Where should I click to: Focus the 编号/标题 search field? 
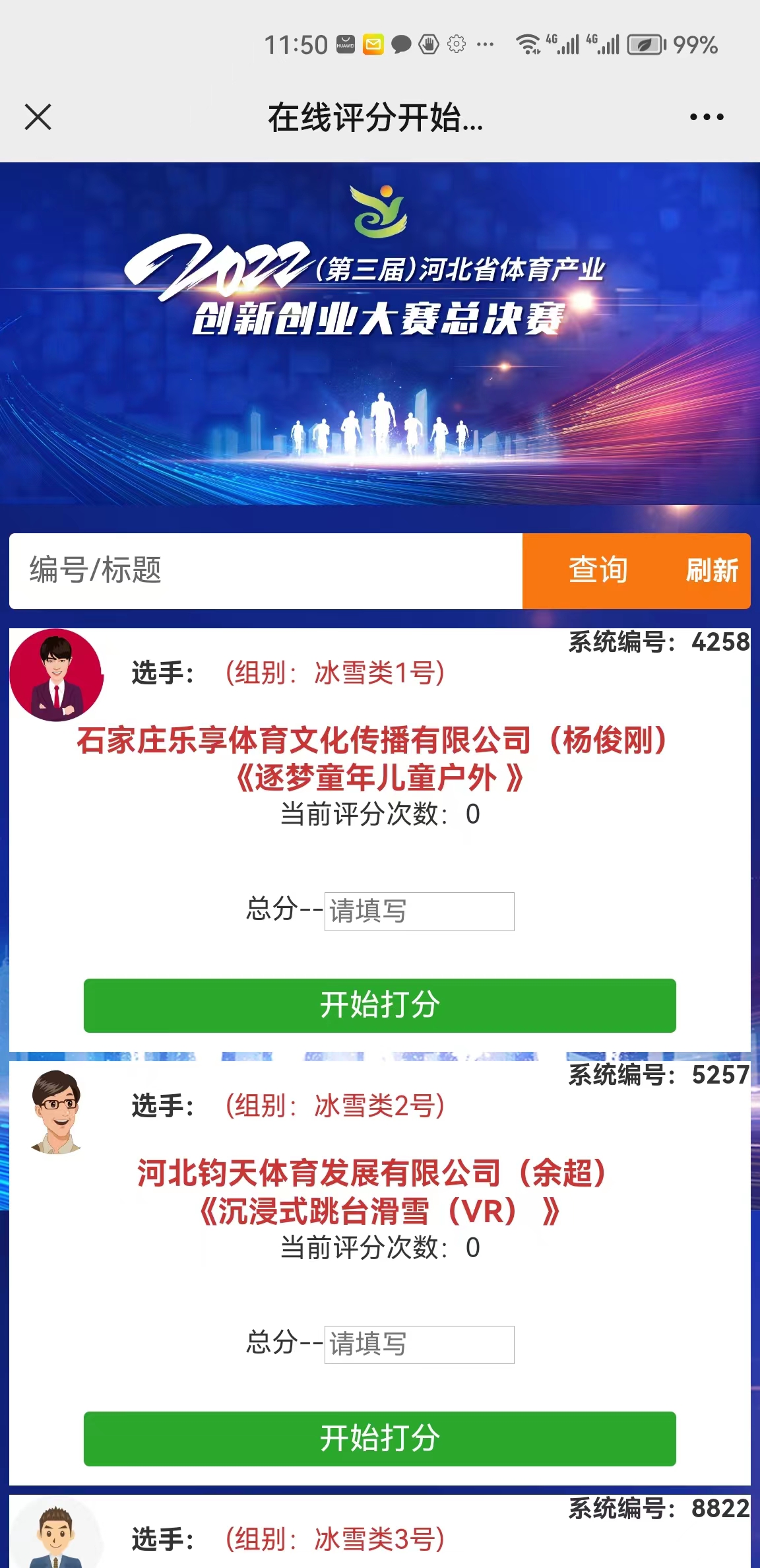click(266, 571)
